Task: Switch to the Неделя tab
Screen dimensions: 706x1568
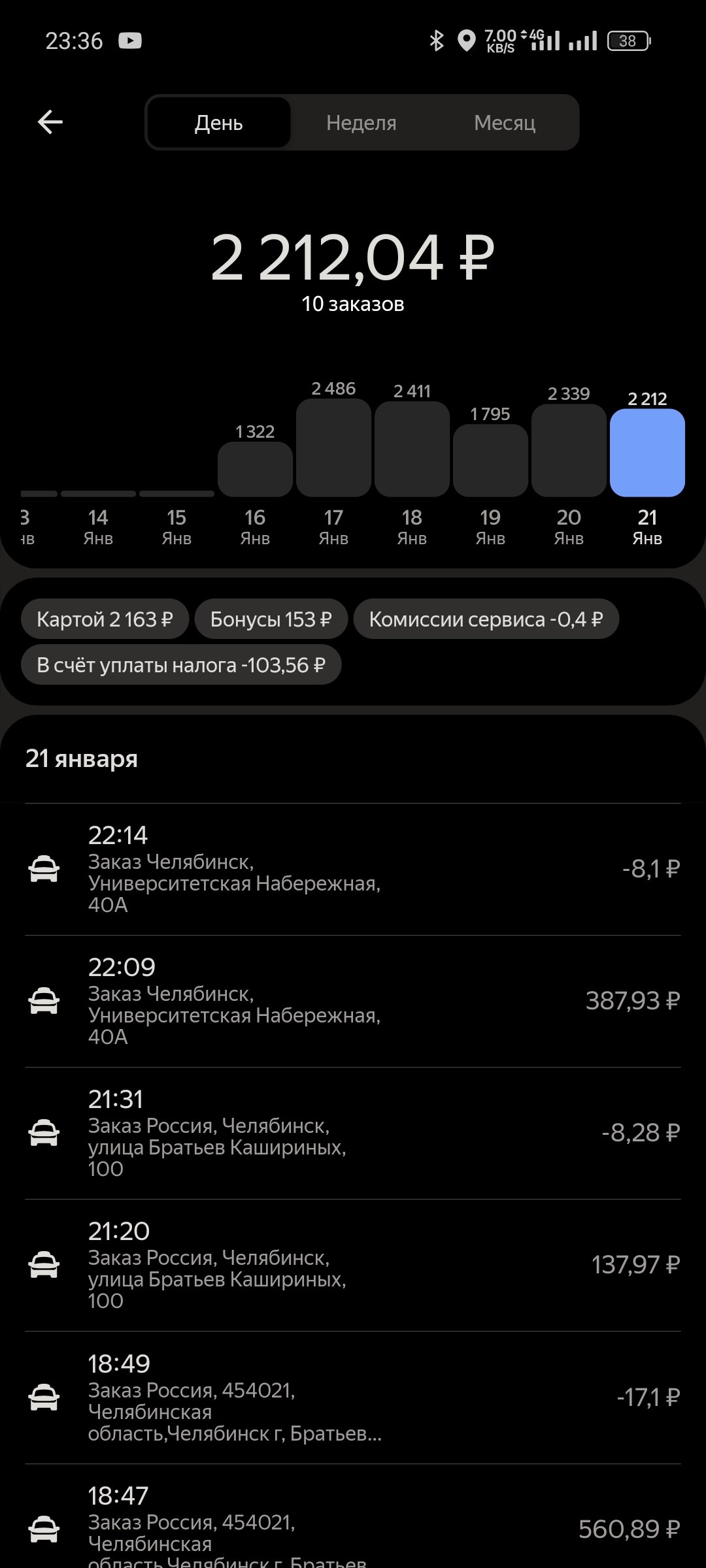Action: [x=361, y=123]
